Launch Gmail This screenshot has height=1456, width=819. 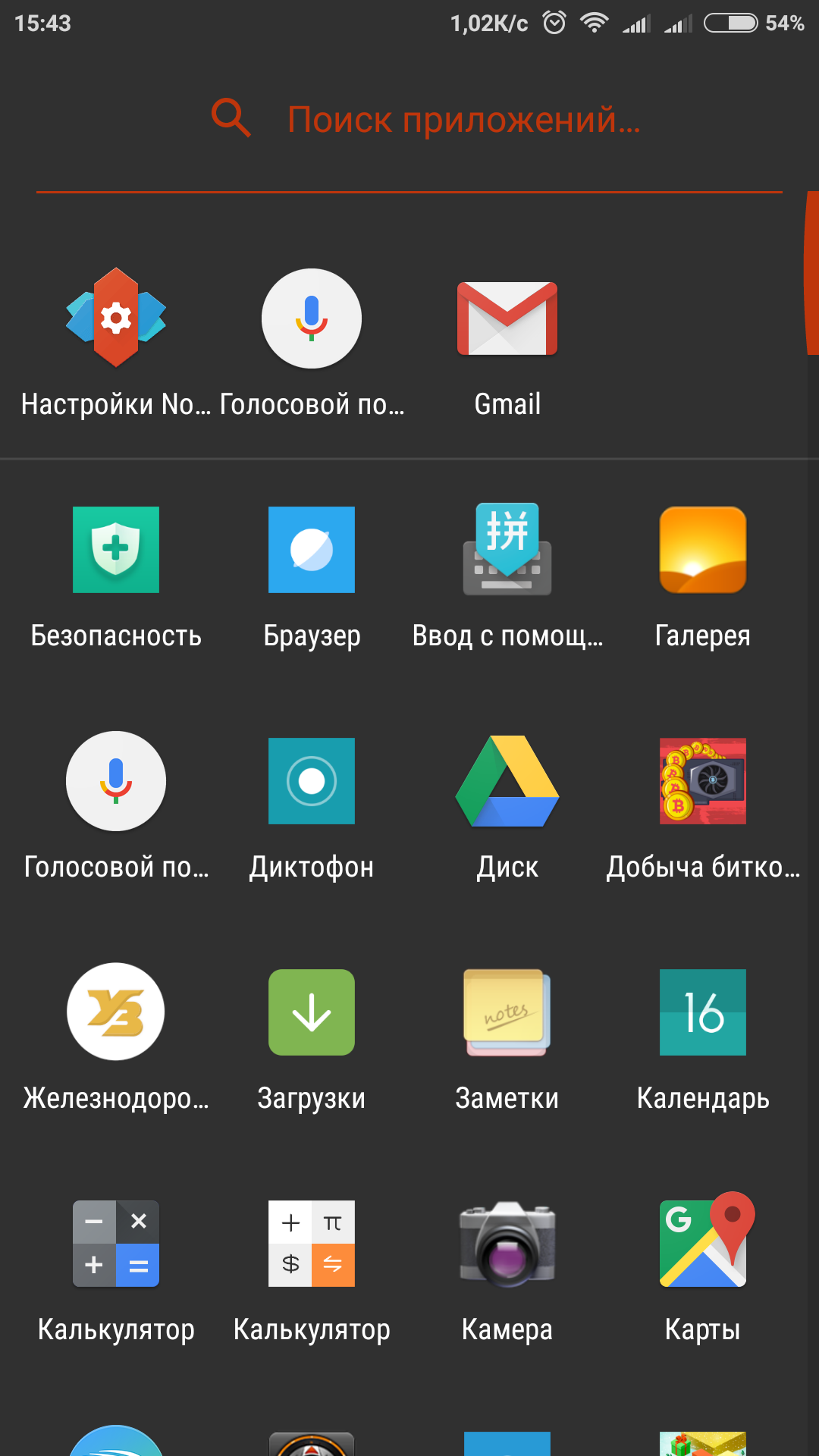(507, 318)
